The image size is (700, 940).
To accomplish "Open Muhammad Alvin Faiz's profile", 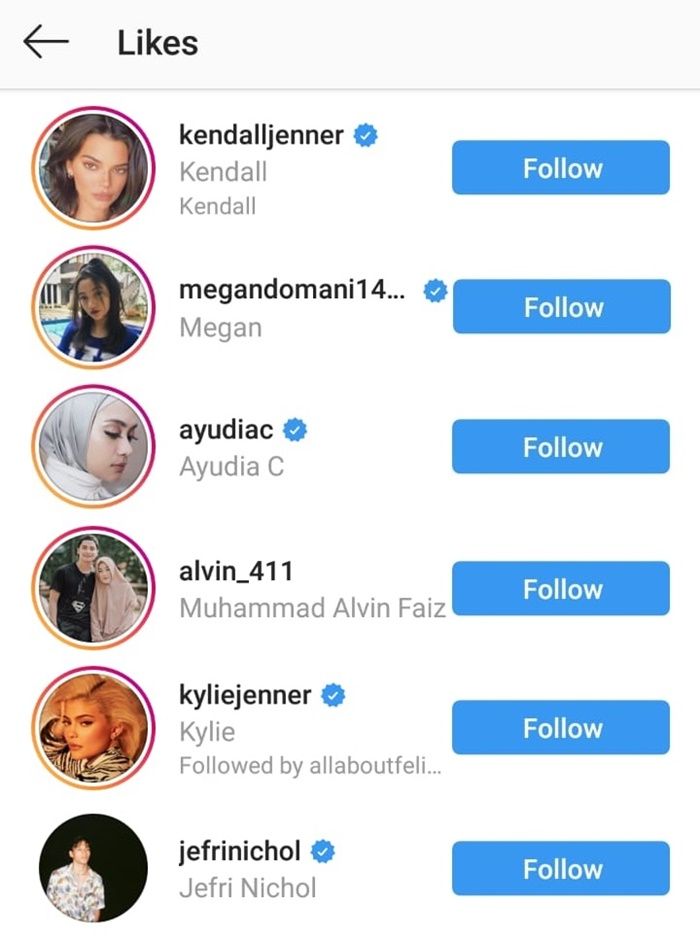I will (x=312, y=607).
